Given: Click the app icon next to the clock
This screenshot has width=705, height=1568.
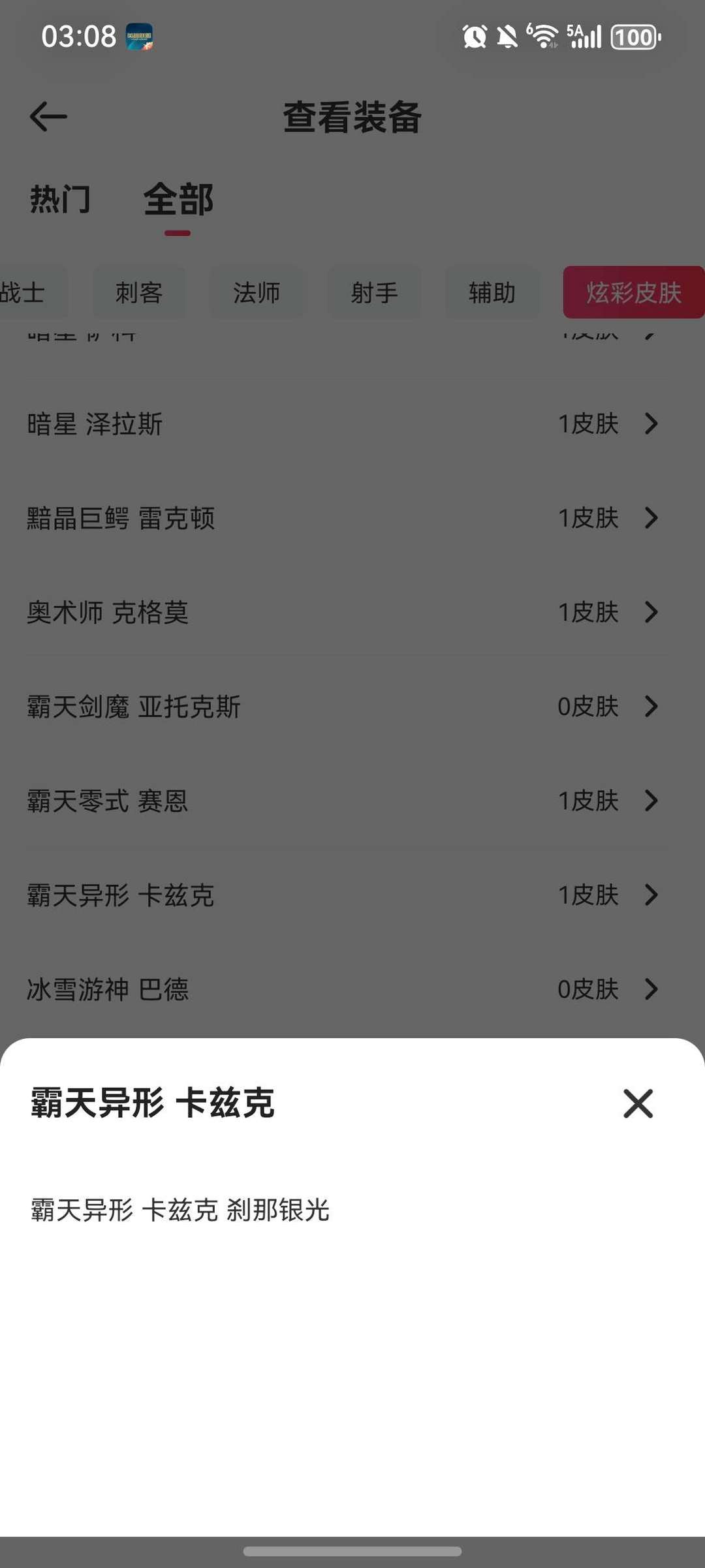Looking at the screenshot, I should 139,37.
